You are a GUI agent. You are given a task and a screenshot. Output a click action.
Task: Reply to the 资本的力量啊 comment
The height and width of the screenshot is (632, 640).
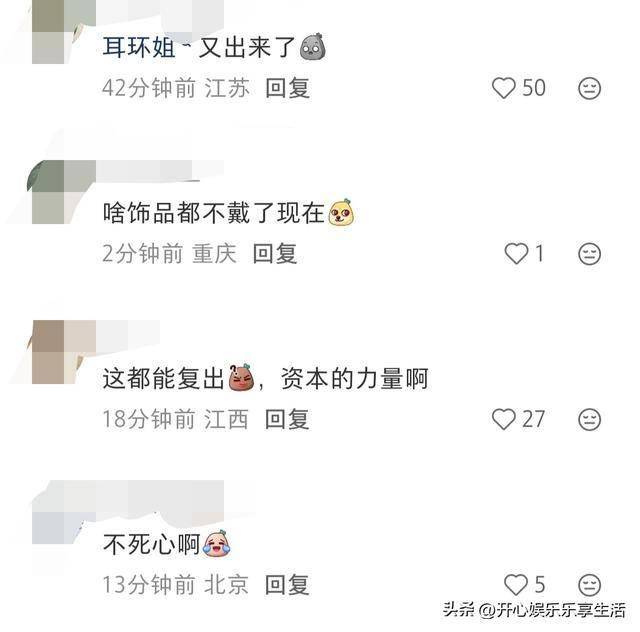[x=287, y=419]
